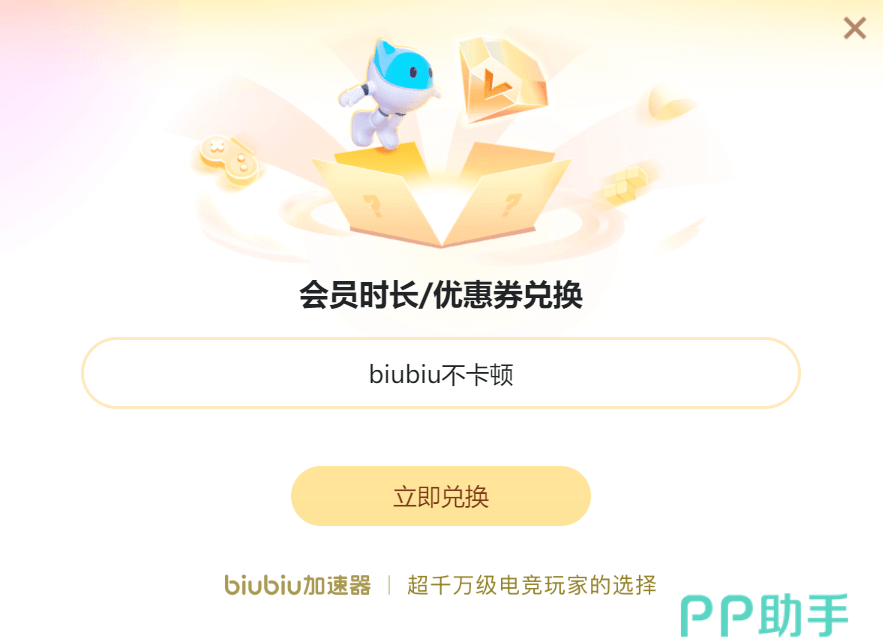Tap the 立即兑换 button

(440, 496)
